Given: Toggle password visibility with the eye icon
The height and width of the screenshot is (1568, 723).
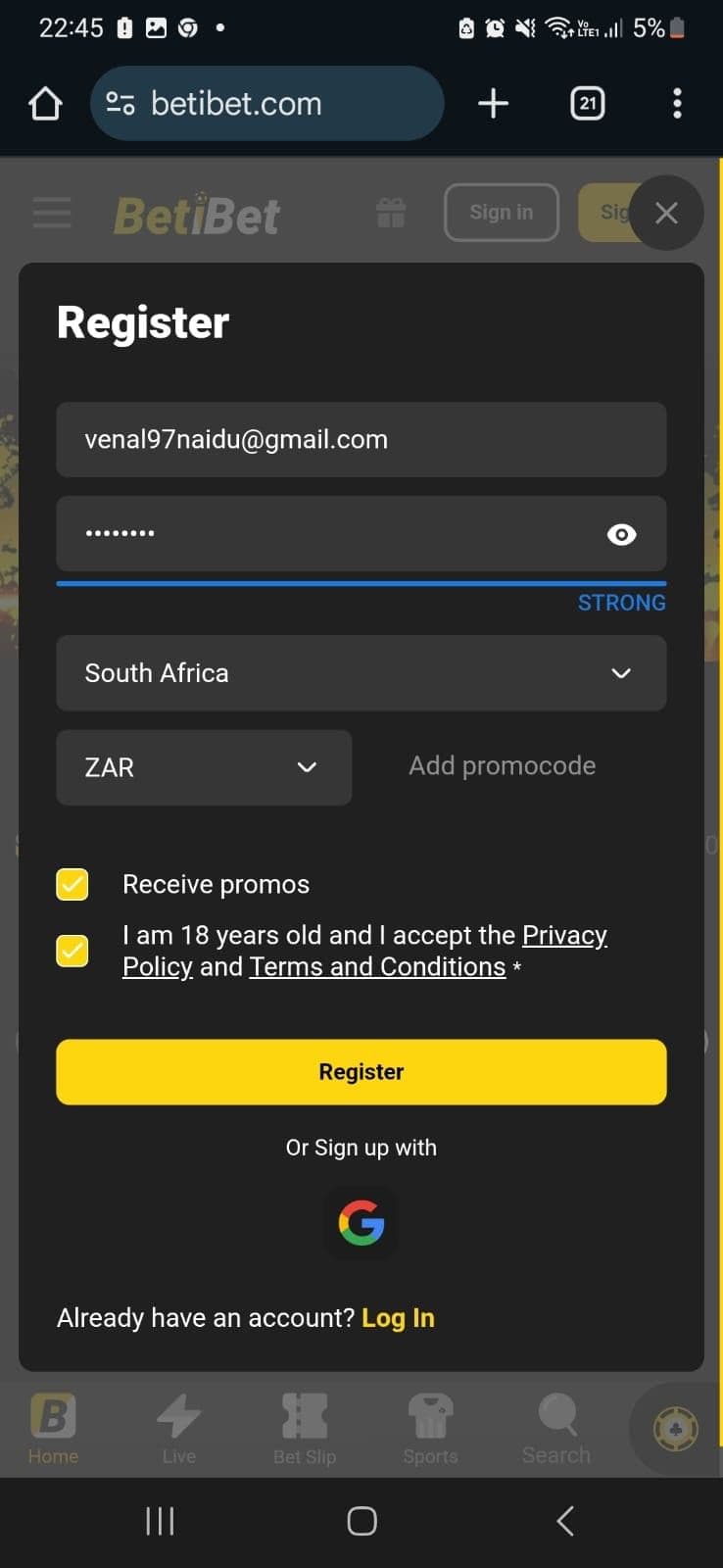Looking at the screenshot, I should tap(621, 534).
